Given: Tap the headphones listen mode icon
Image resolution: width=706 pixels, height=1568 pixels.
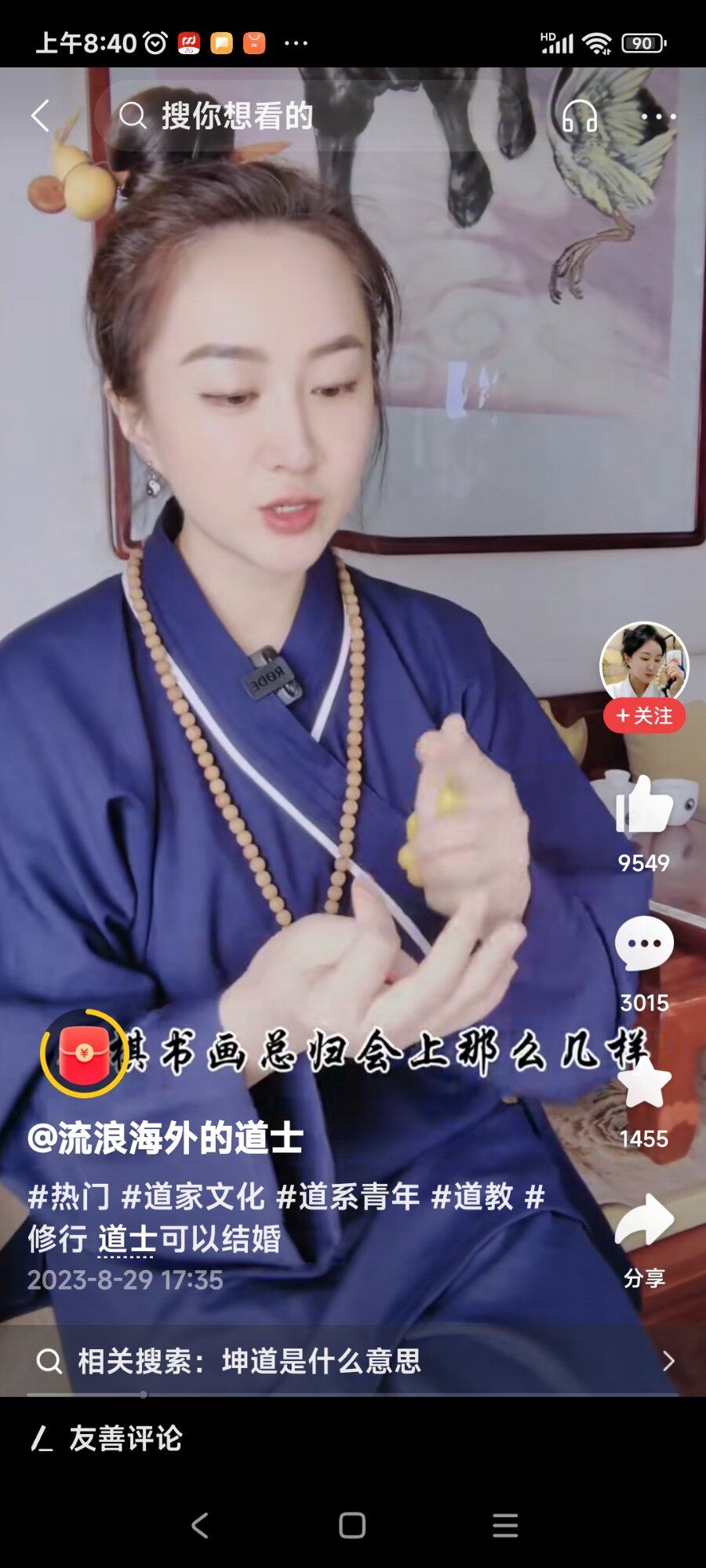Looking at the screenshot, I should tap(580, 116).
